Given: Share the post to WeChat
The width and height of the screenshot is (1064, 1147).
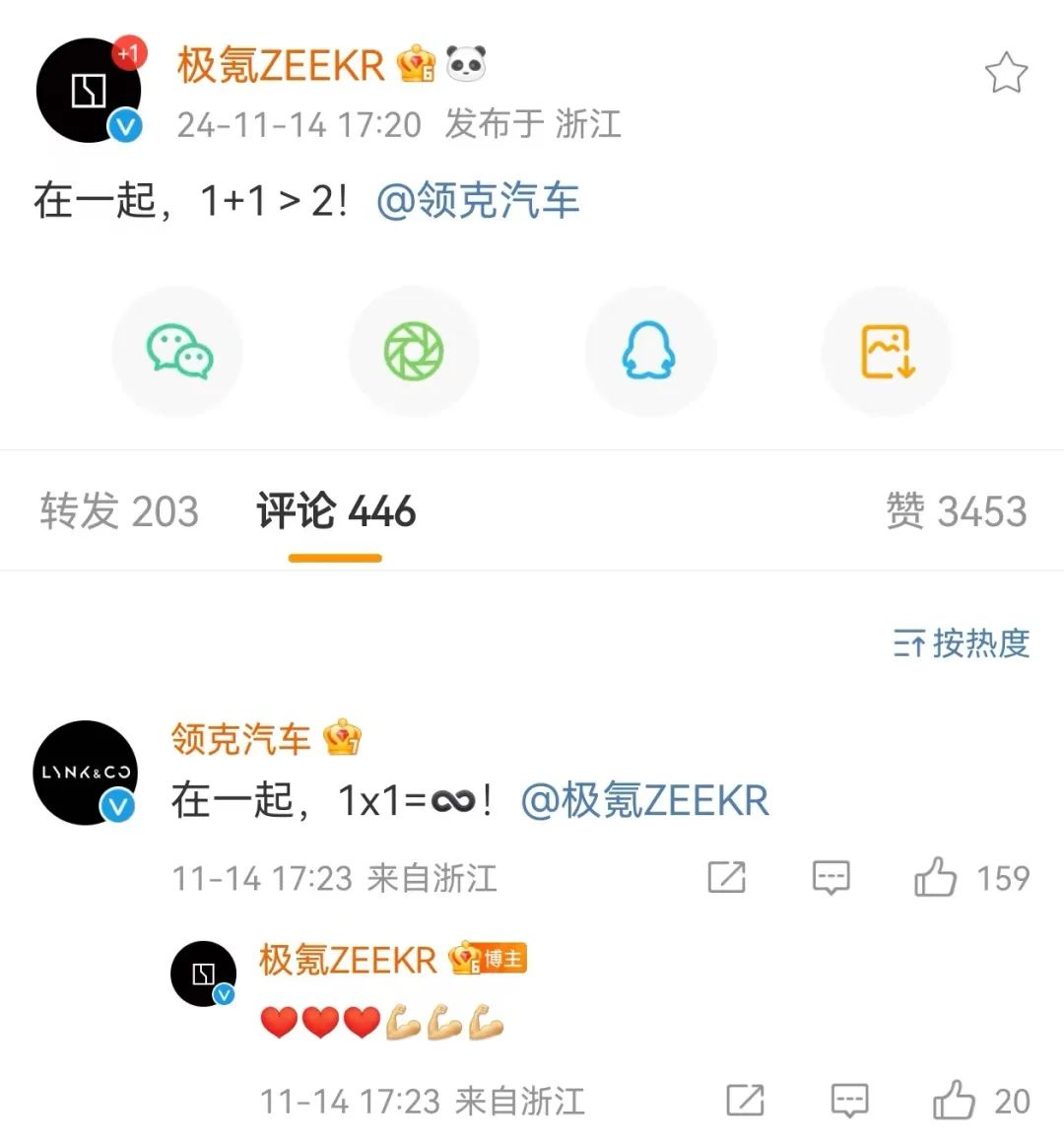Looking at the screenshot, I should coord(178,352).
